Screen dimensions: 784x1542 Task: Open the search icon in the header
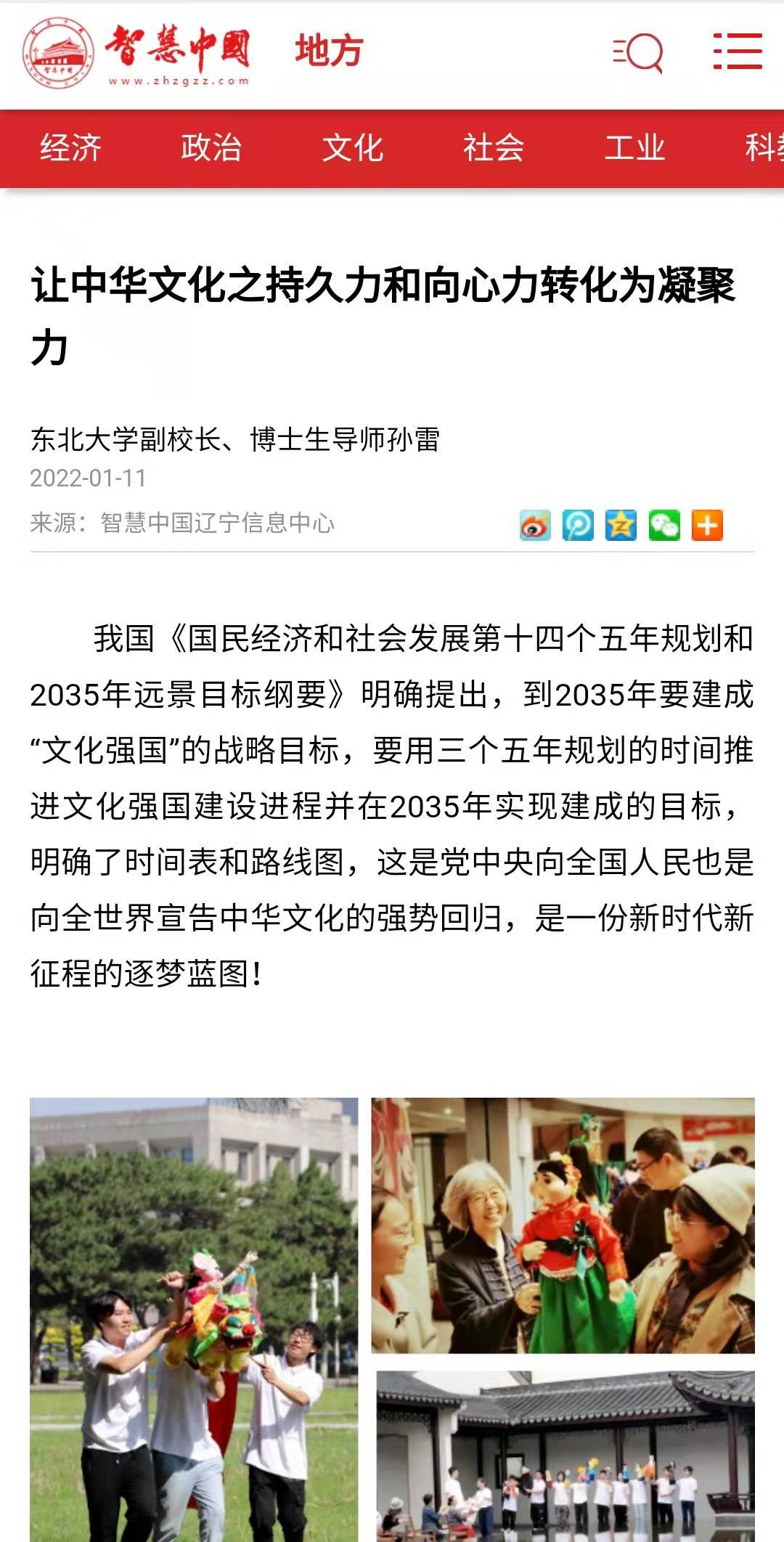click(x=638, y=52)
